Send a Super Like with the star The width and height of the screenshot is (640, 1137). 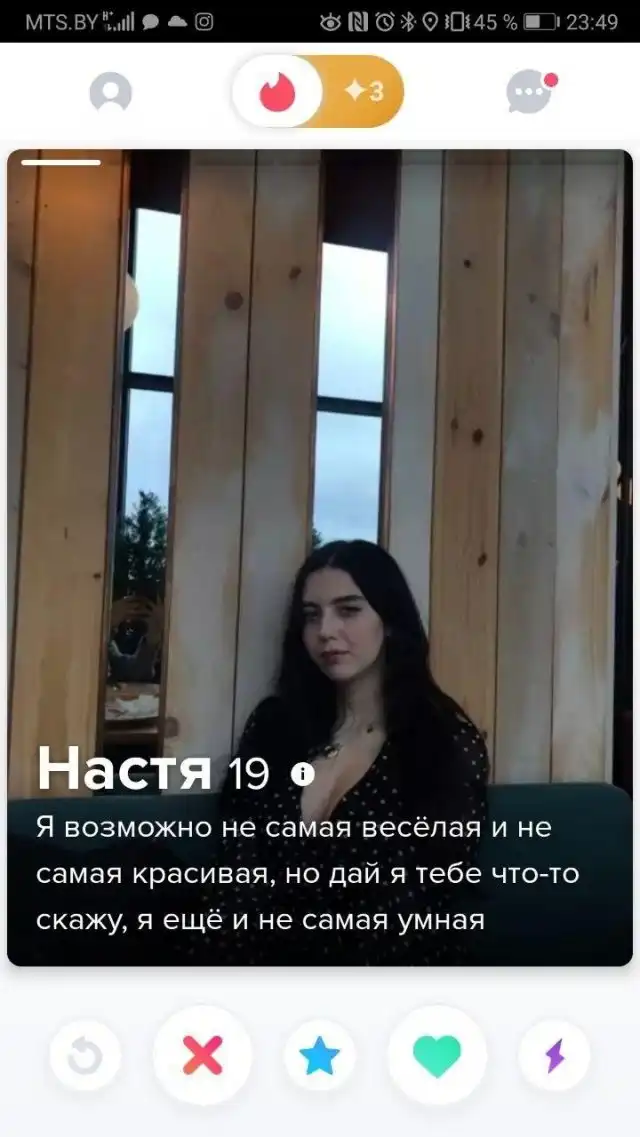click(320, 1056)
